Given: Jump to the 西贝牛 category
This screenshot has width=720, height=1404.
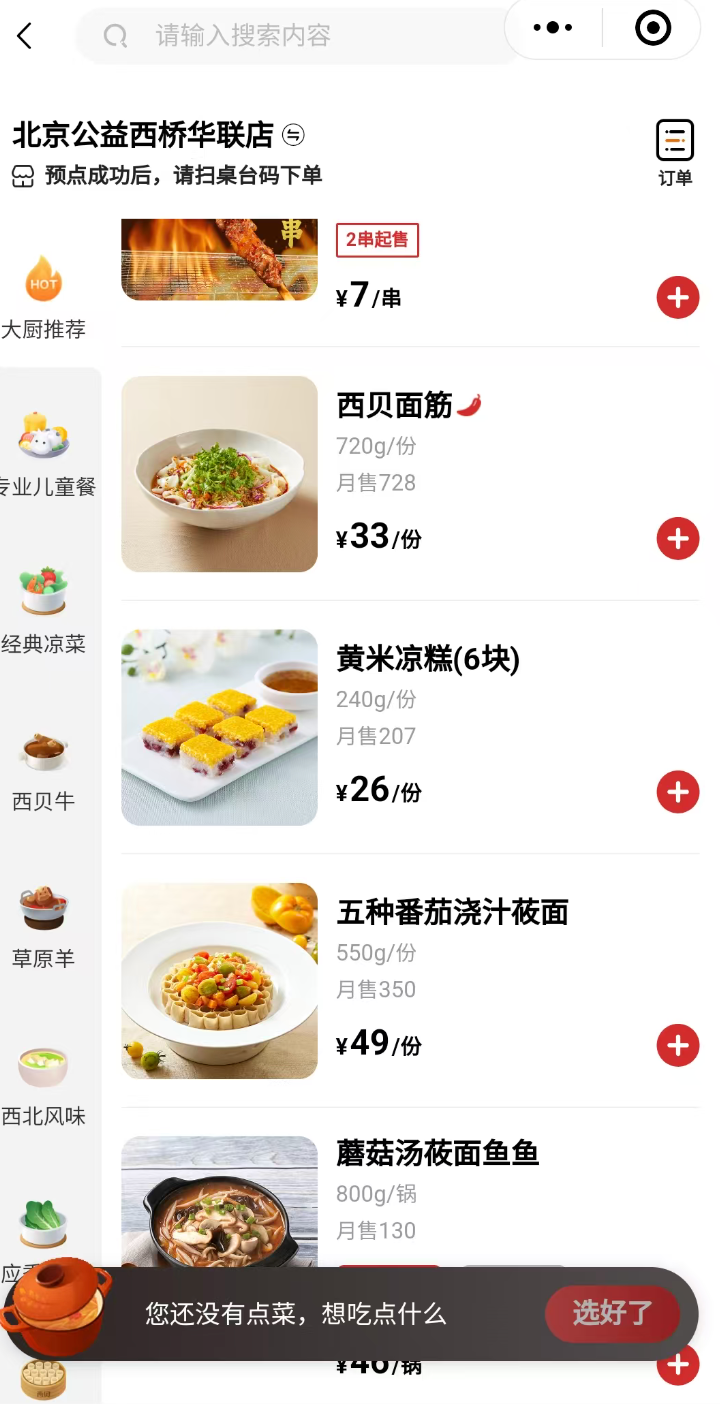Looking at the screenshot, I should click(x=43, y=768).
